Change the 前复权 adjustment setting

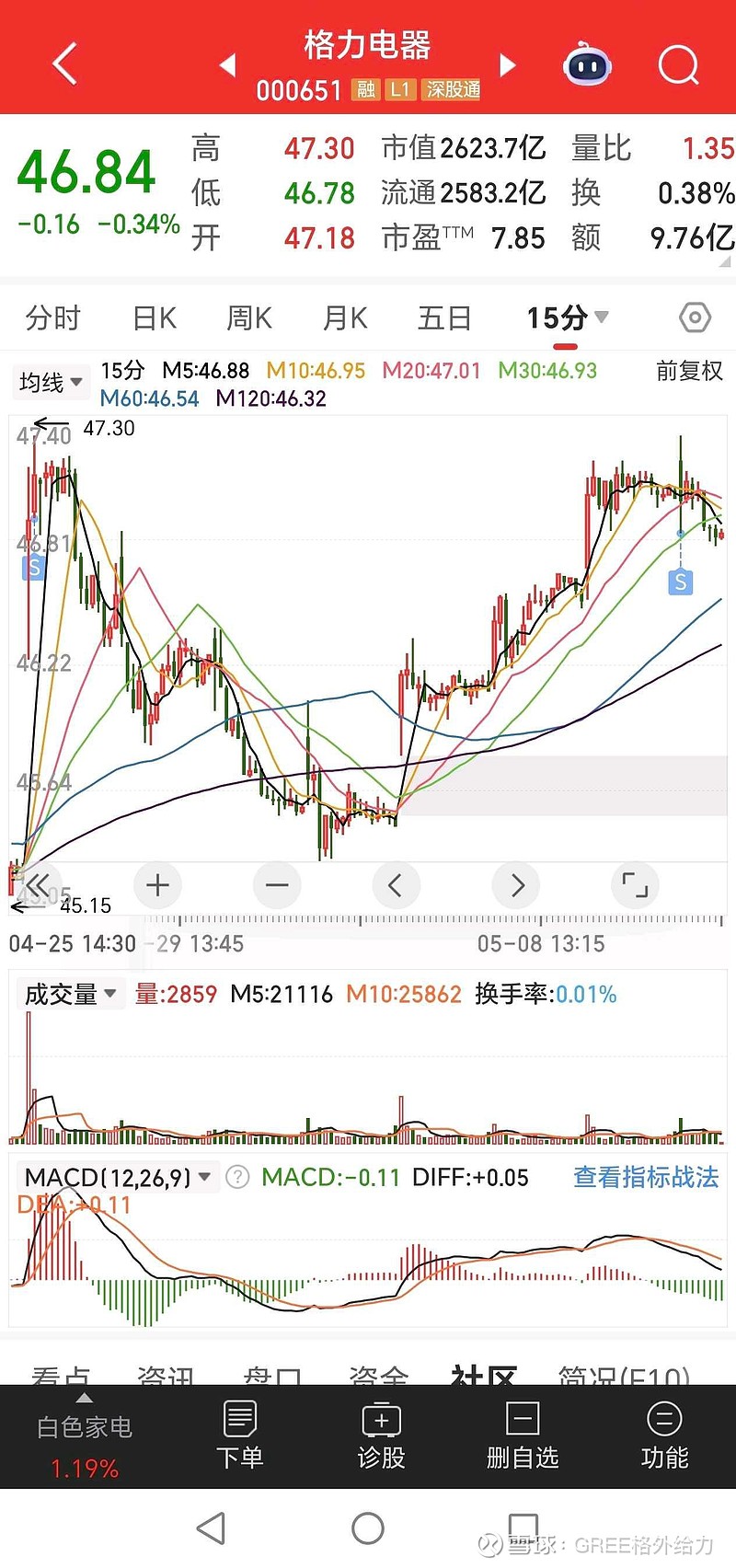pyautogui.click(x=689, y=371)
